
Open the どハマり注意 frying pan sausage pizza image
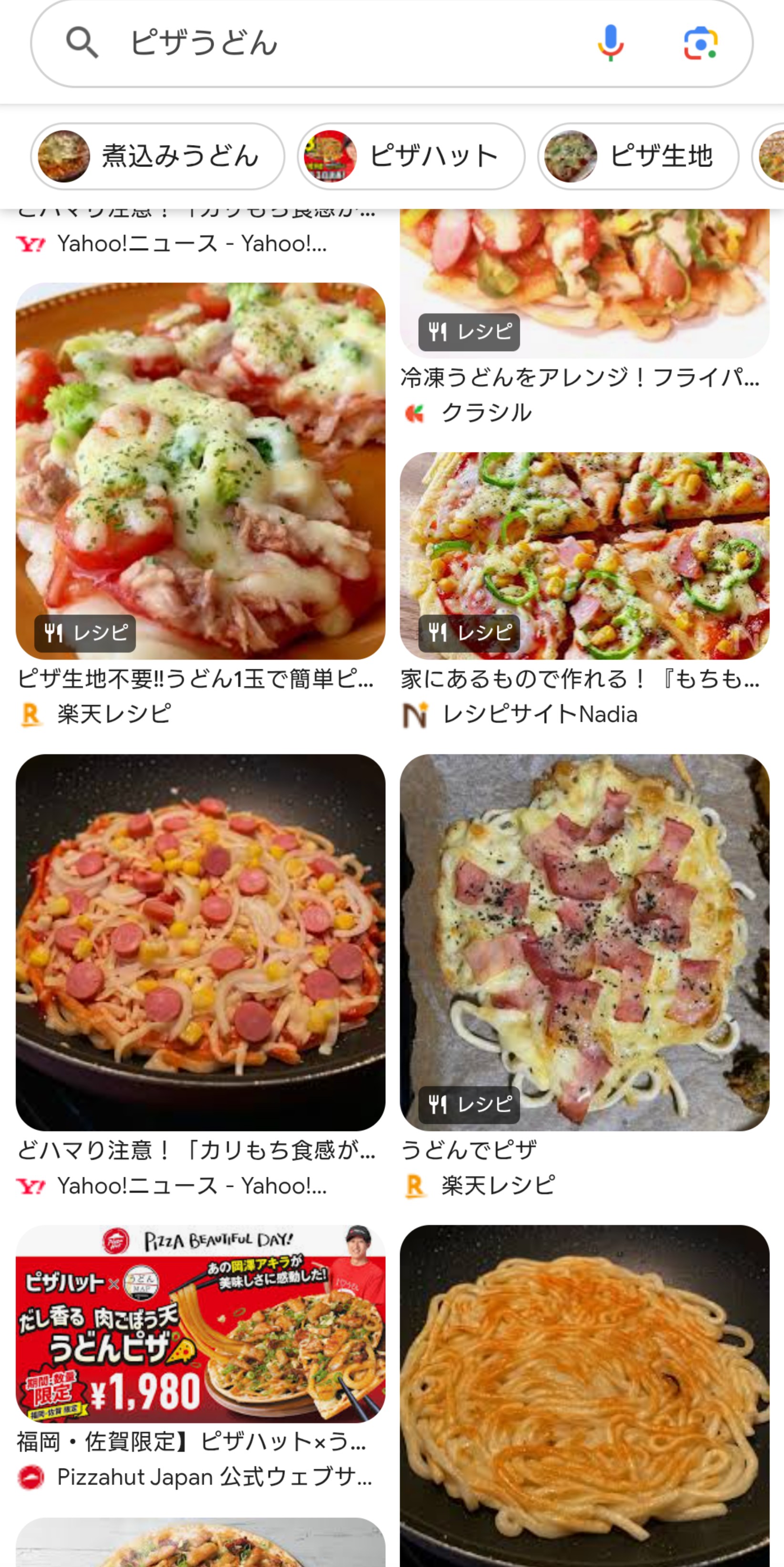(x=200, y=942)
